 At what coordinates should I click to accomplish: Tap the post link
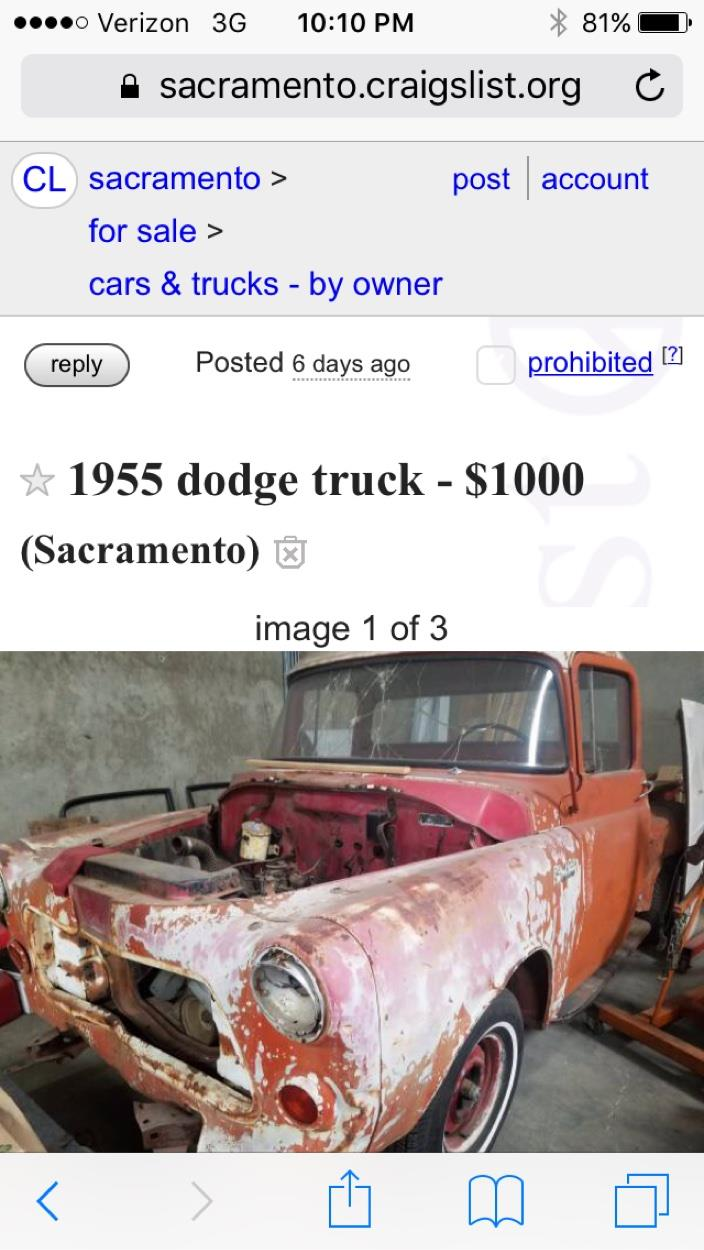pos(481,180)
